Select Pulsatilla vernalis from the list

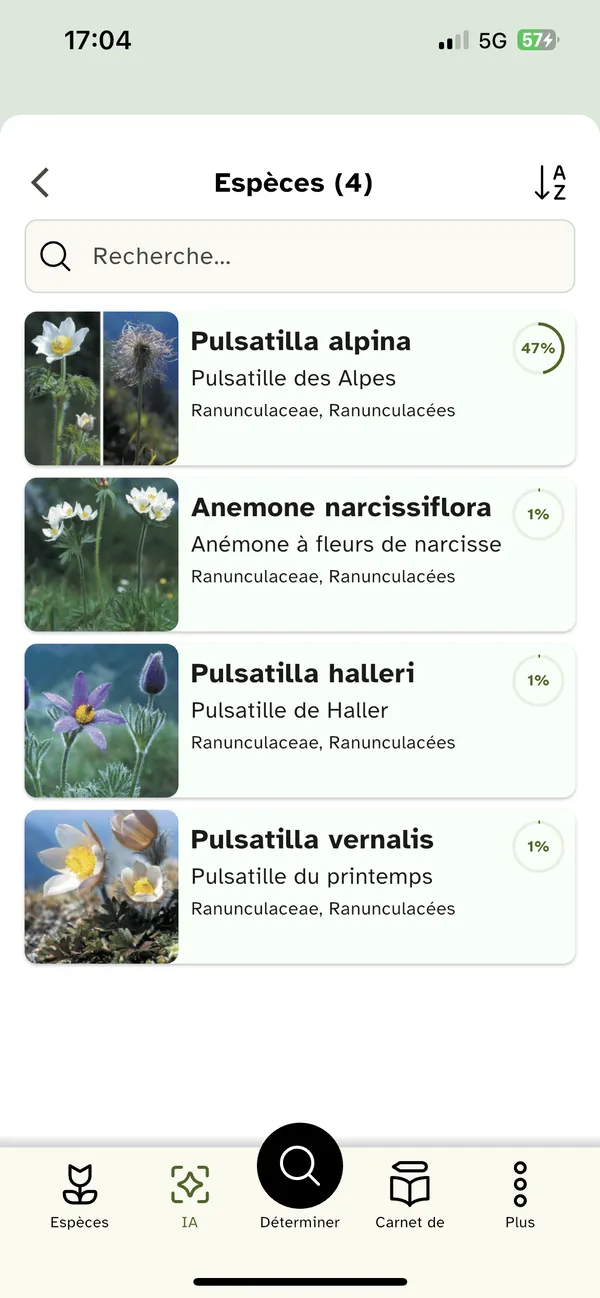point(300,886)
